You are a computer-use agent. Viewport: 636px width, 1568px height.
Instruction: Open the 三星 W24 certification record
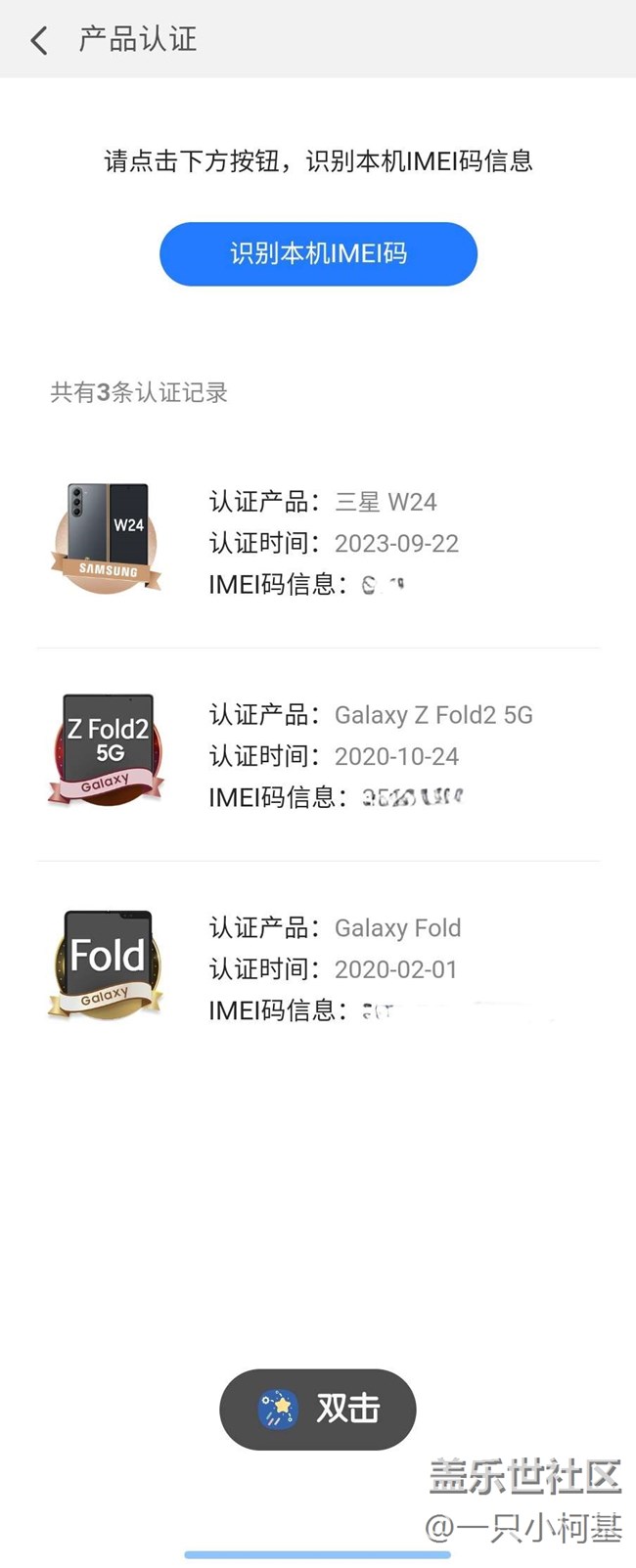pos(318,542)
